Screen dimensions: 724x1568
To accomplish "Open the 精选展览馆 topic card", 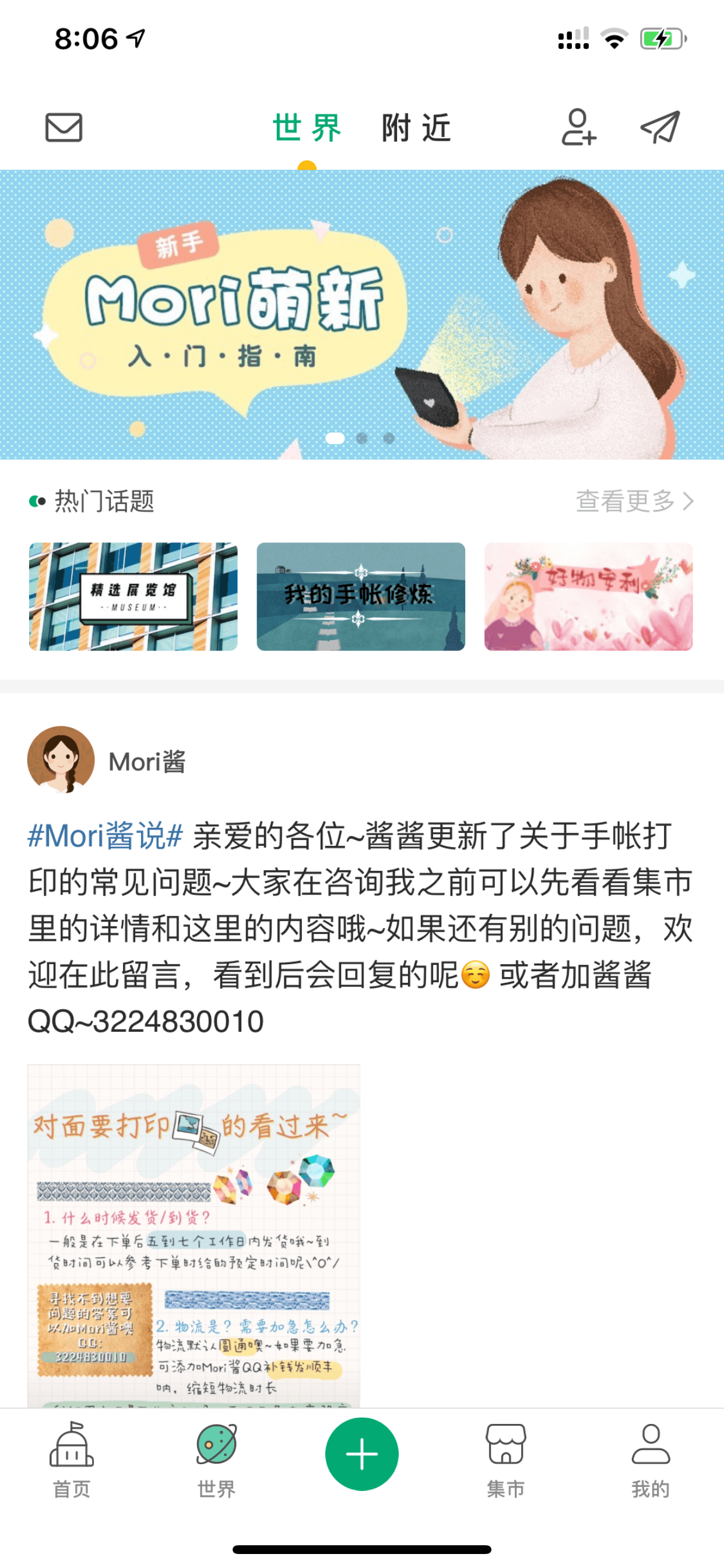I will point(133,597).
